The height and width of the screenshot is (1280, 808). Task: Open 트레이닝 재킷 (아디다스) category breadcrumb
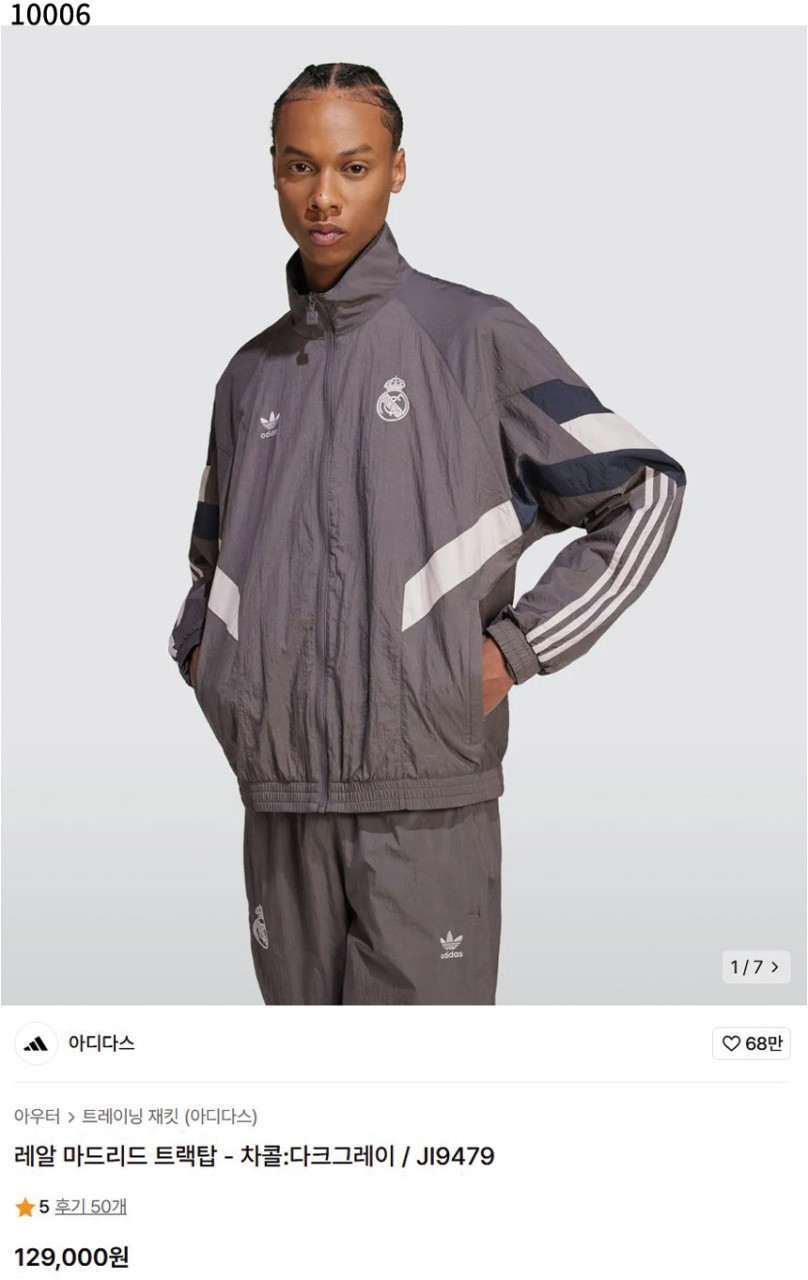[169, 1116]
